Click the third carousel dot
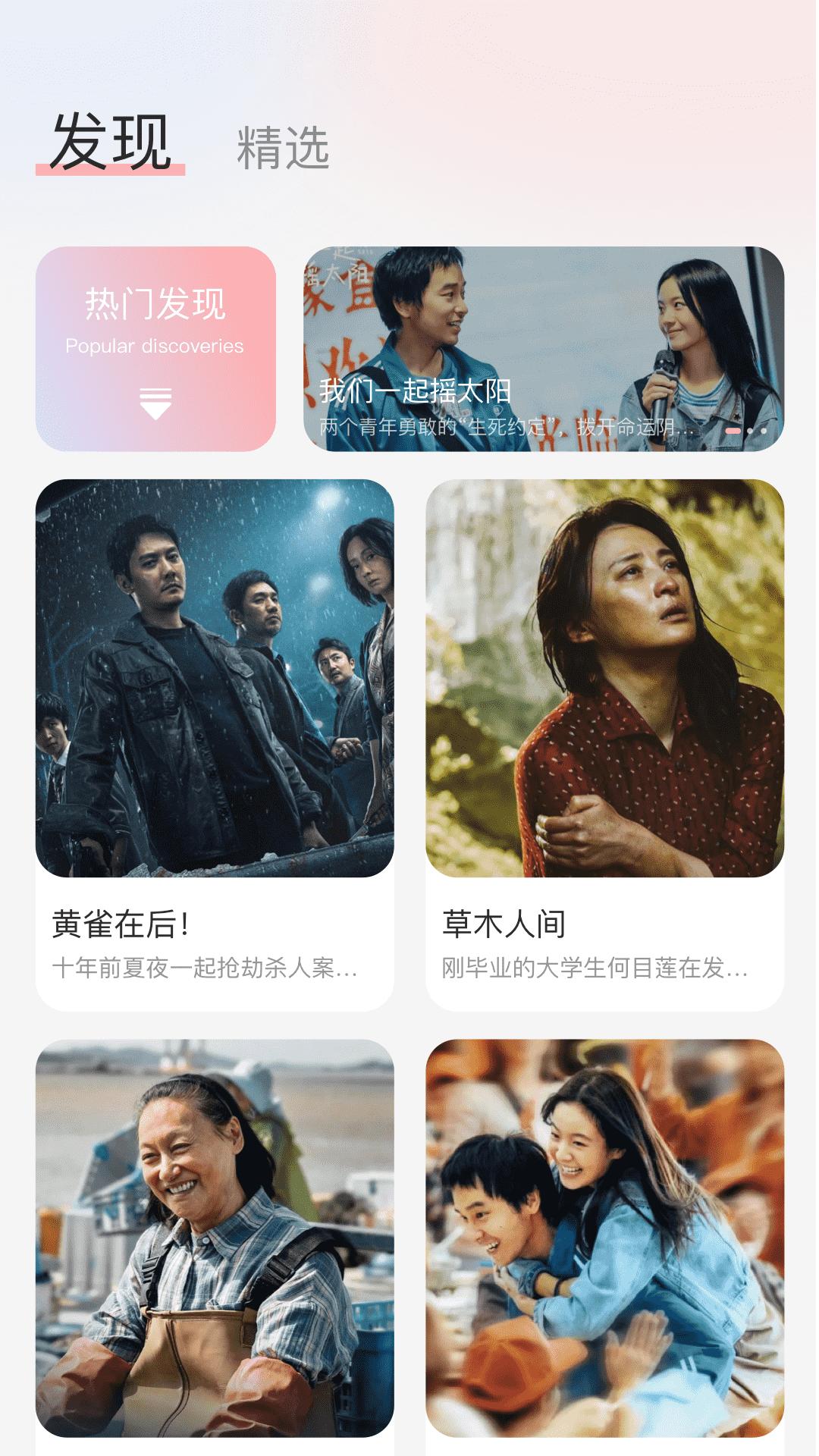819x1456 pixels. [x=764, y=431]
